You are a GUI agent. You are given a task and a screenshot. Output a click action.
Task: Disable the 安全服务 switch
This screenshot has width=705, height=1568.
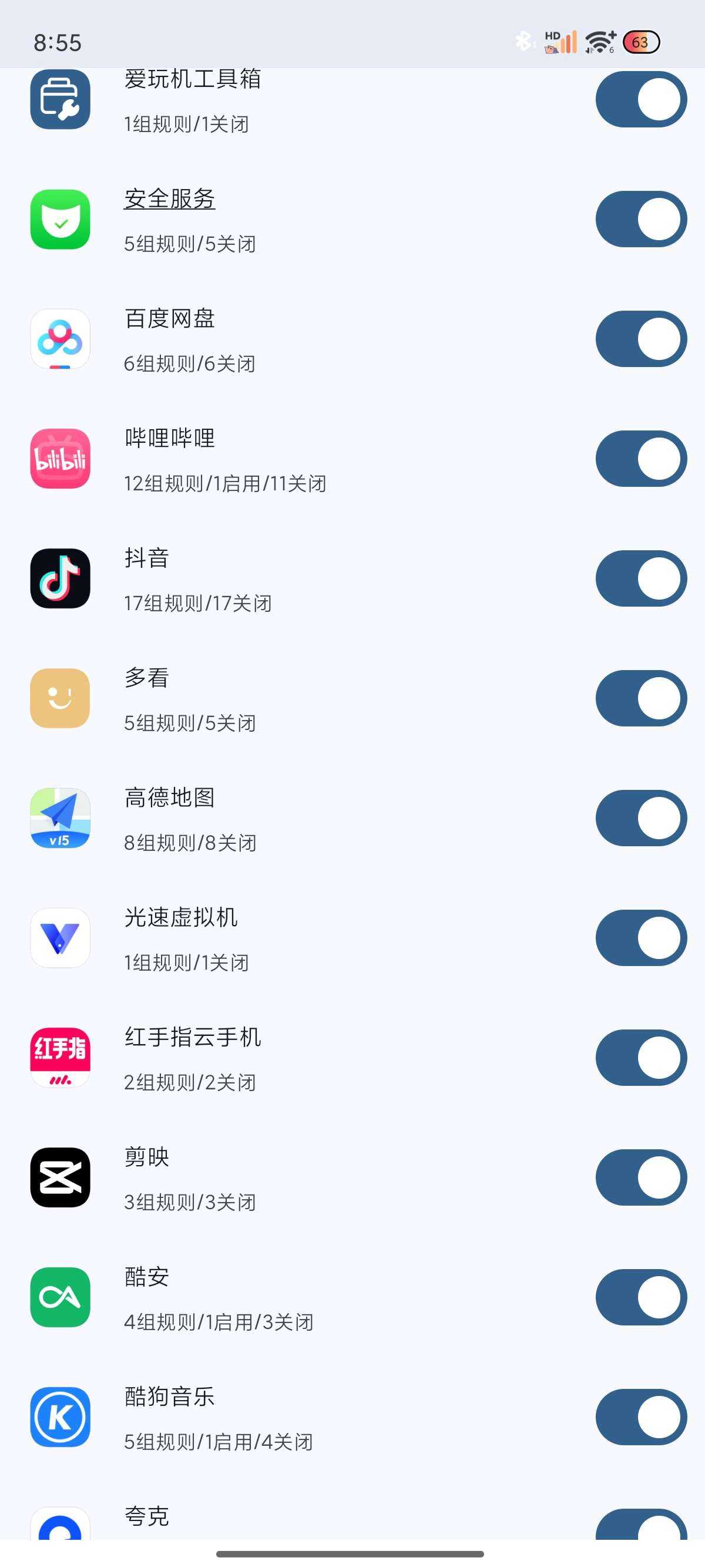[x=640, y=219]
